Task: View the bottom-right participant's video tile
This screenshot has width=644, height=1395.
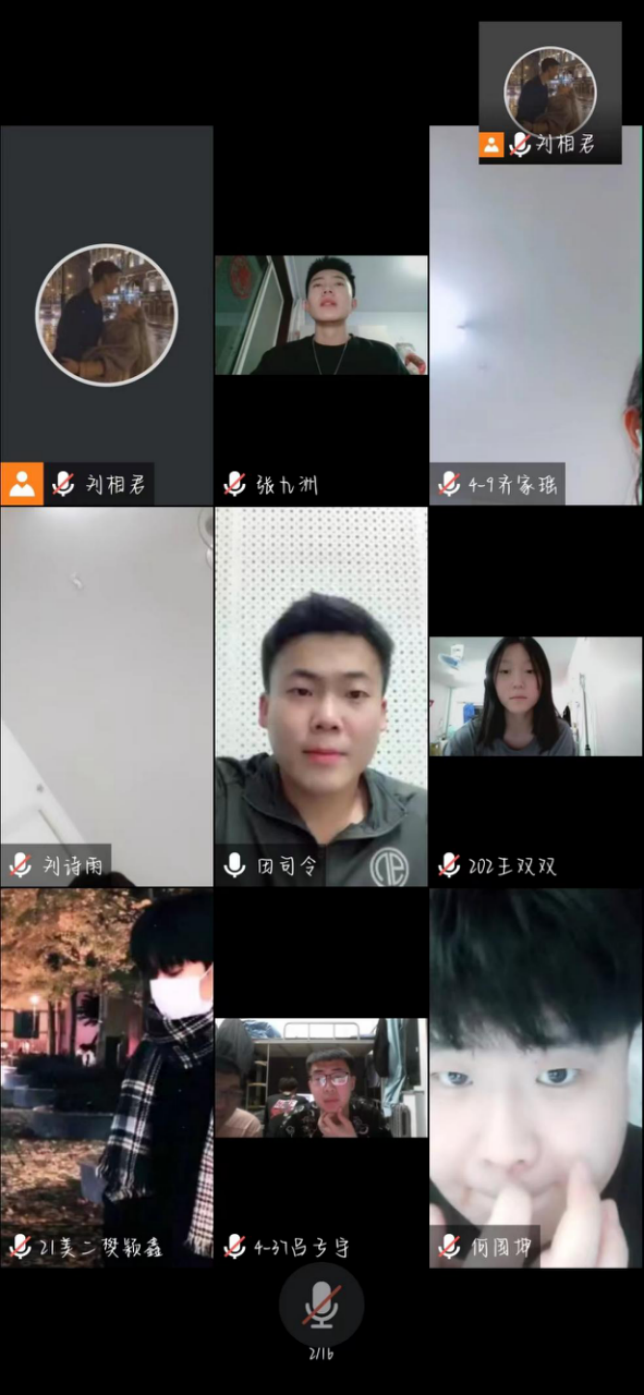Action: 535,1077
